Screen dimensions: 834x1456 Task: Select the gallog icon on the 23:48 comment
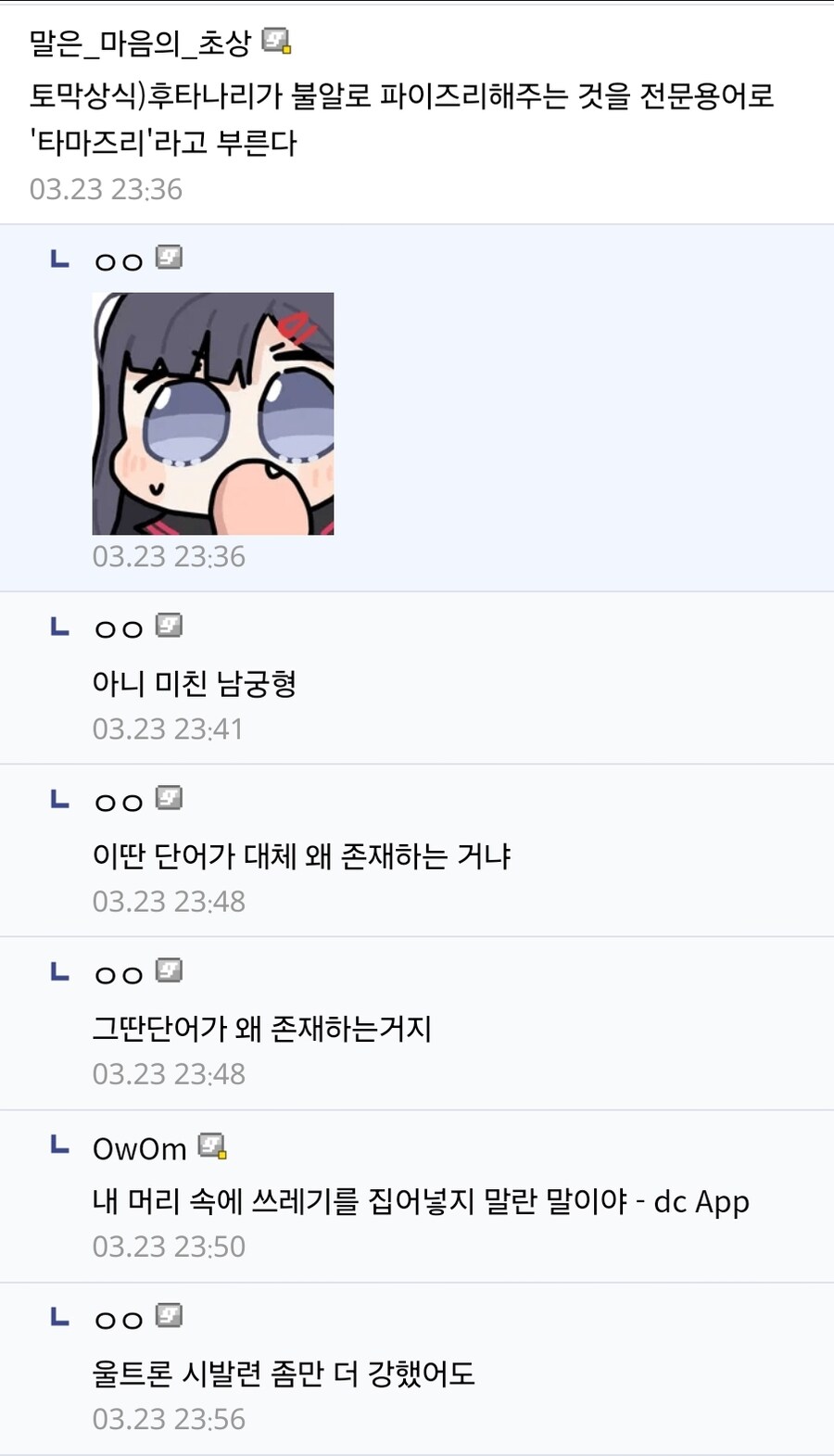click(x=167, y=799)
